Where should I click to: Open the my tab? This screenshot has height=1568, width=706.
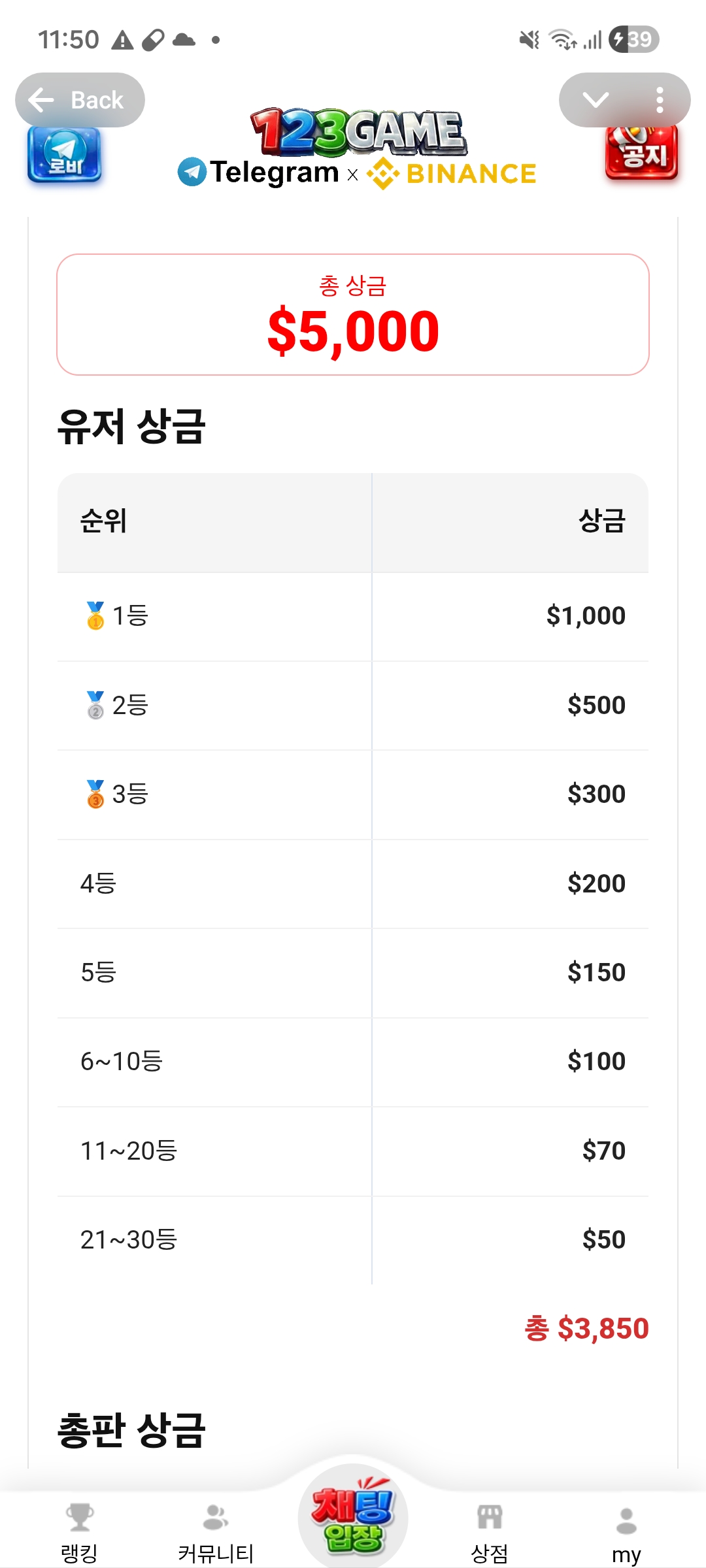coord(626,1532)
